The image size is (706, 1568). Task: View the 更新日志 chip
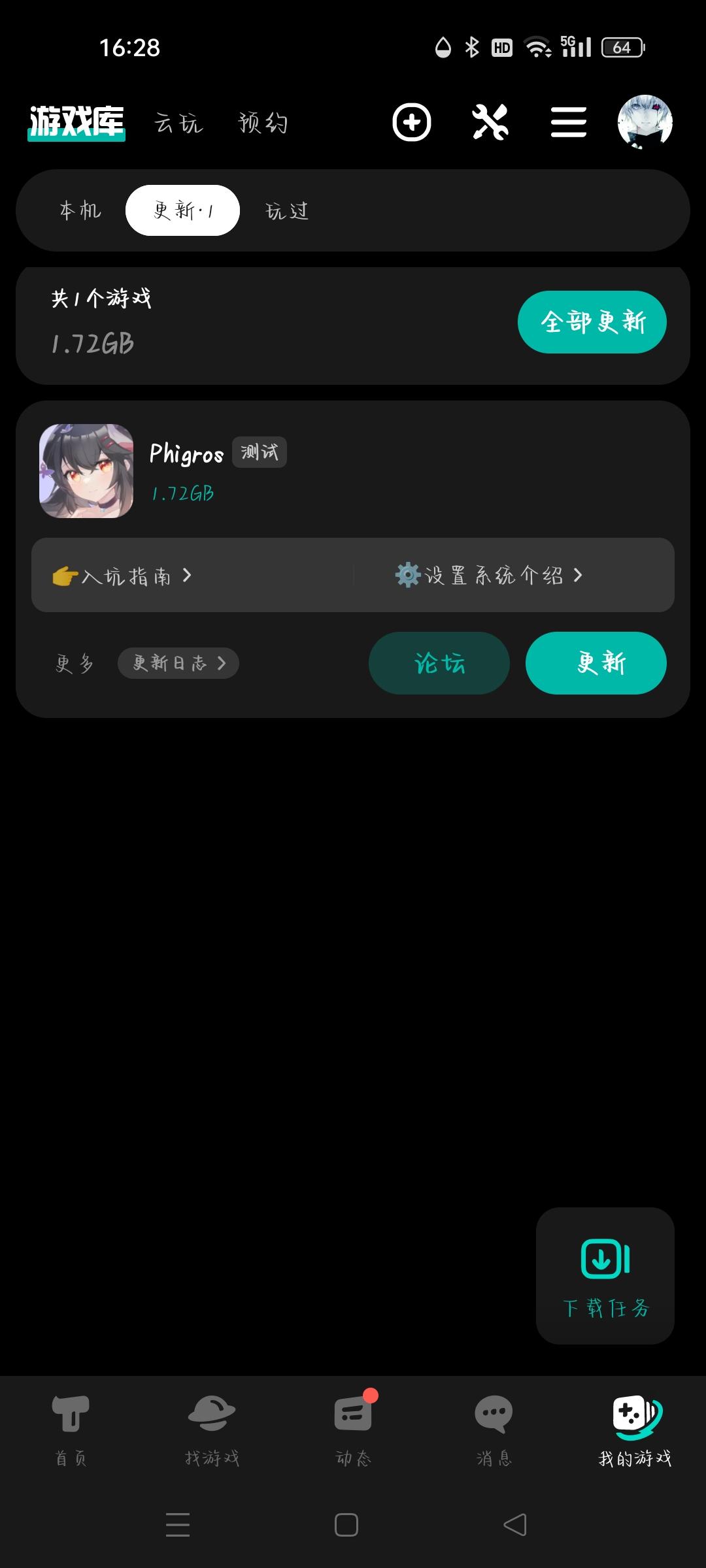[178, 663]
